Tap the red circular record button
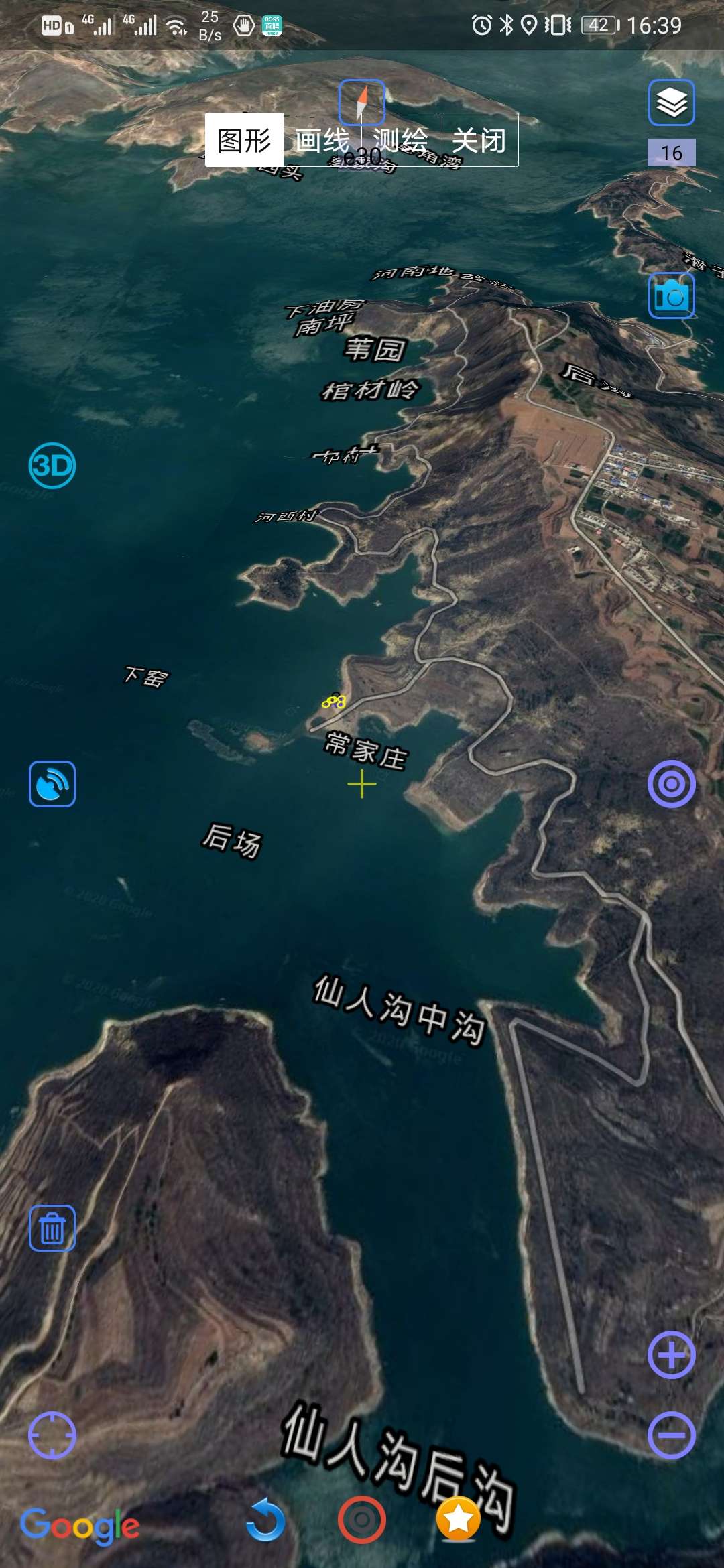Screen dimensions: 724x1568 [x=362, y=1520]
